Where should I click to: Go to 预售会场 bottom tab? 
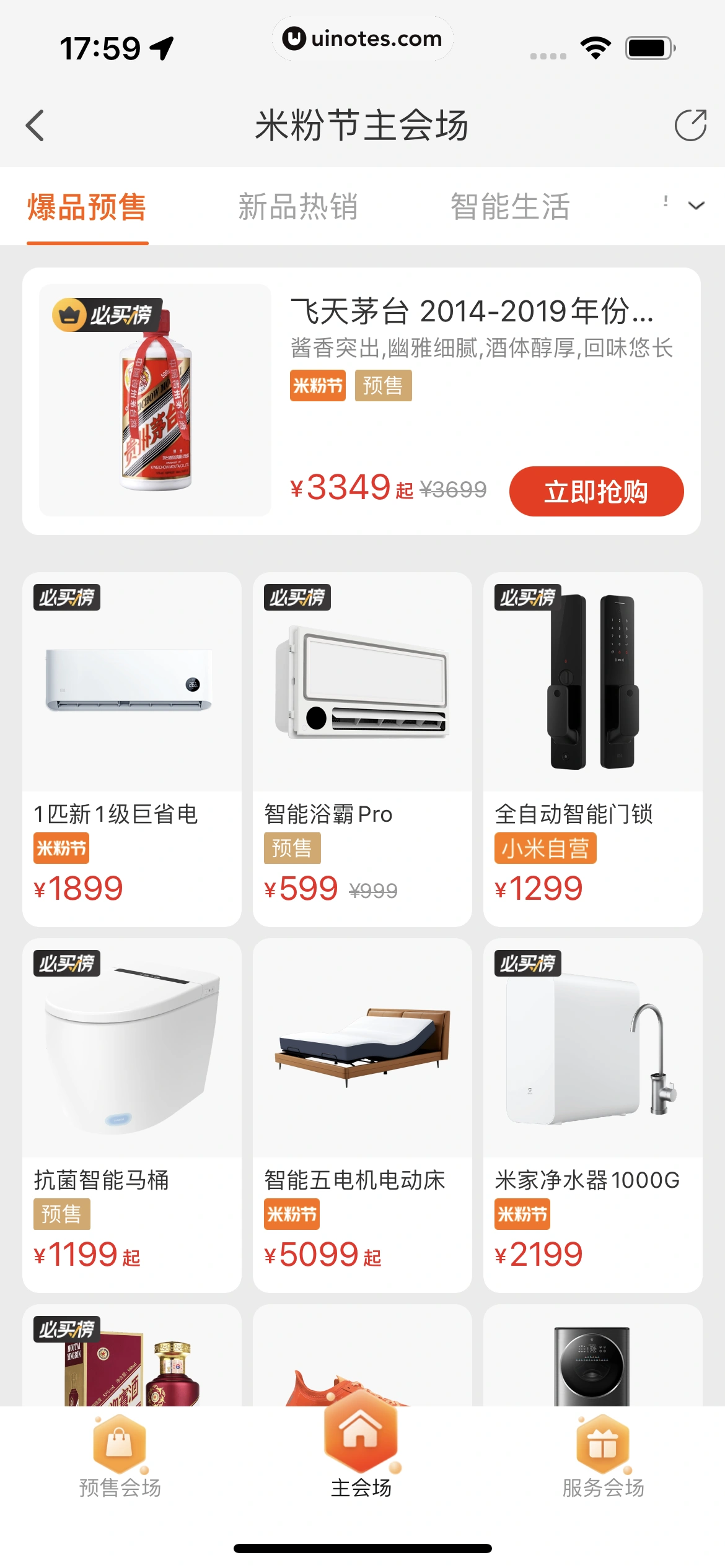pos(120,1457)
